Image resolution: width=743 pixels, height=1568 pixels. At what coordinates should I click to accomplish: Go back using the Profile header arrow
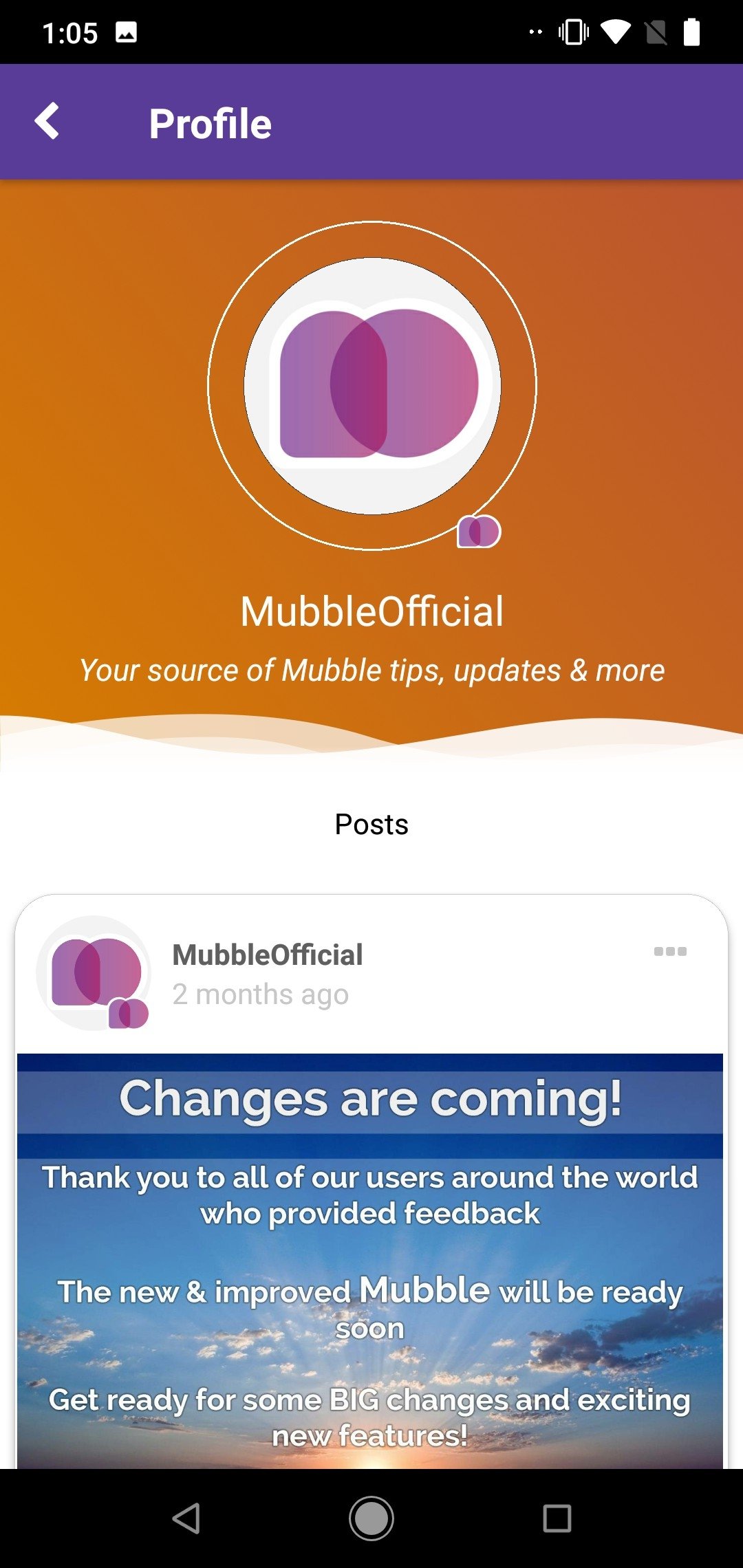(47, 122)
